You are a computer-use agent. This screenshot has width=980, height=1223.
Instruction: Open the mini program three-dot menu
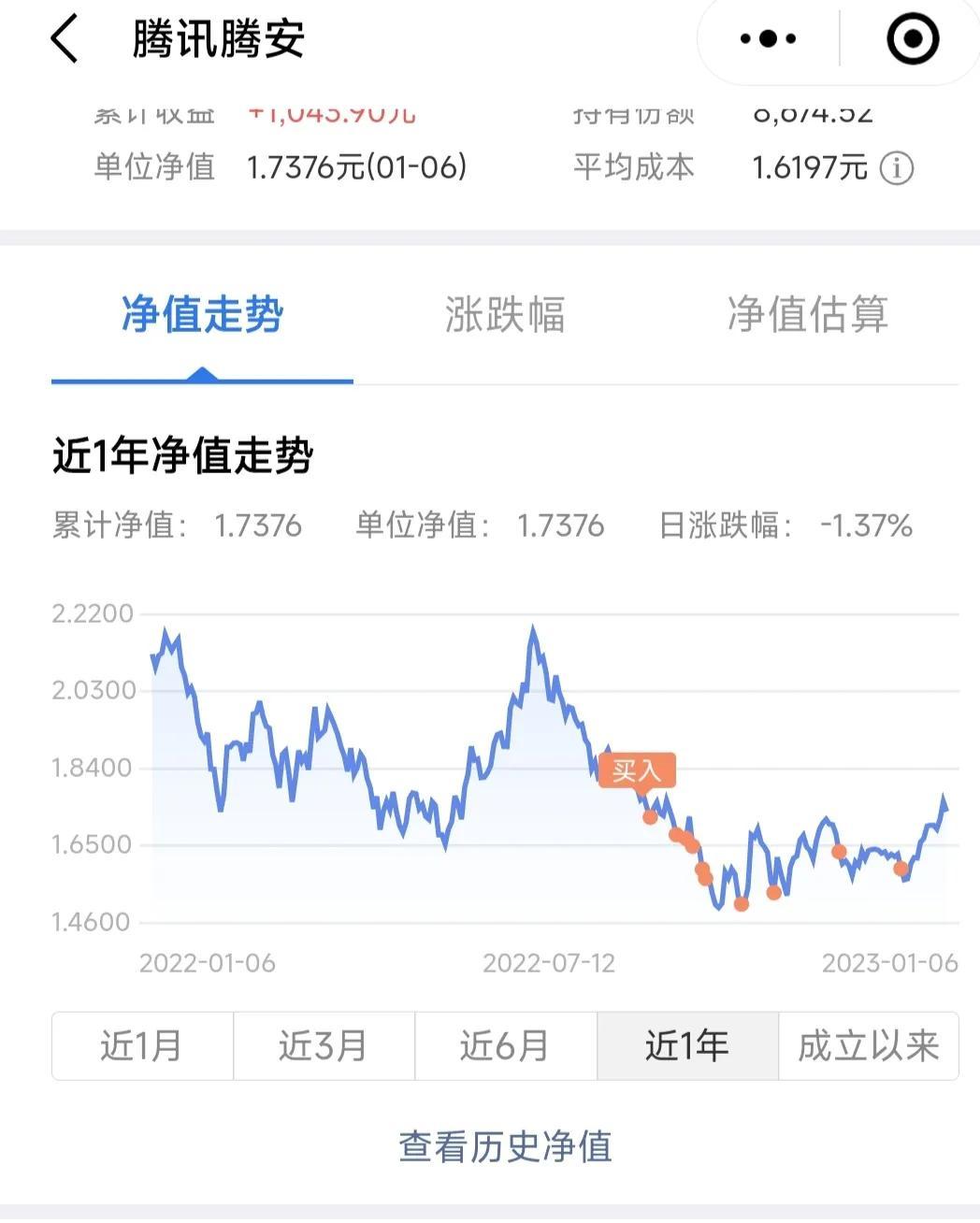click(x=768, y=39)
